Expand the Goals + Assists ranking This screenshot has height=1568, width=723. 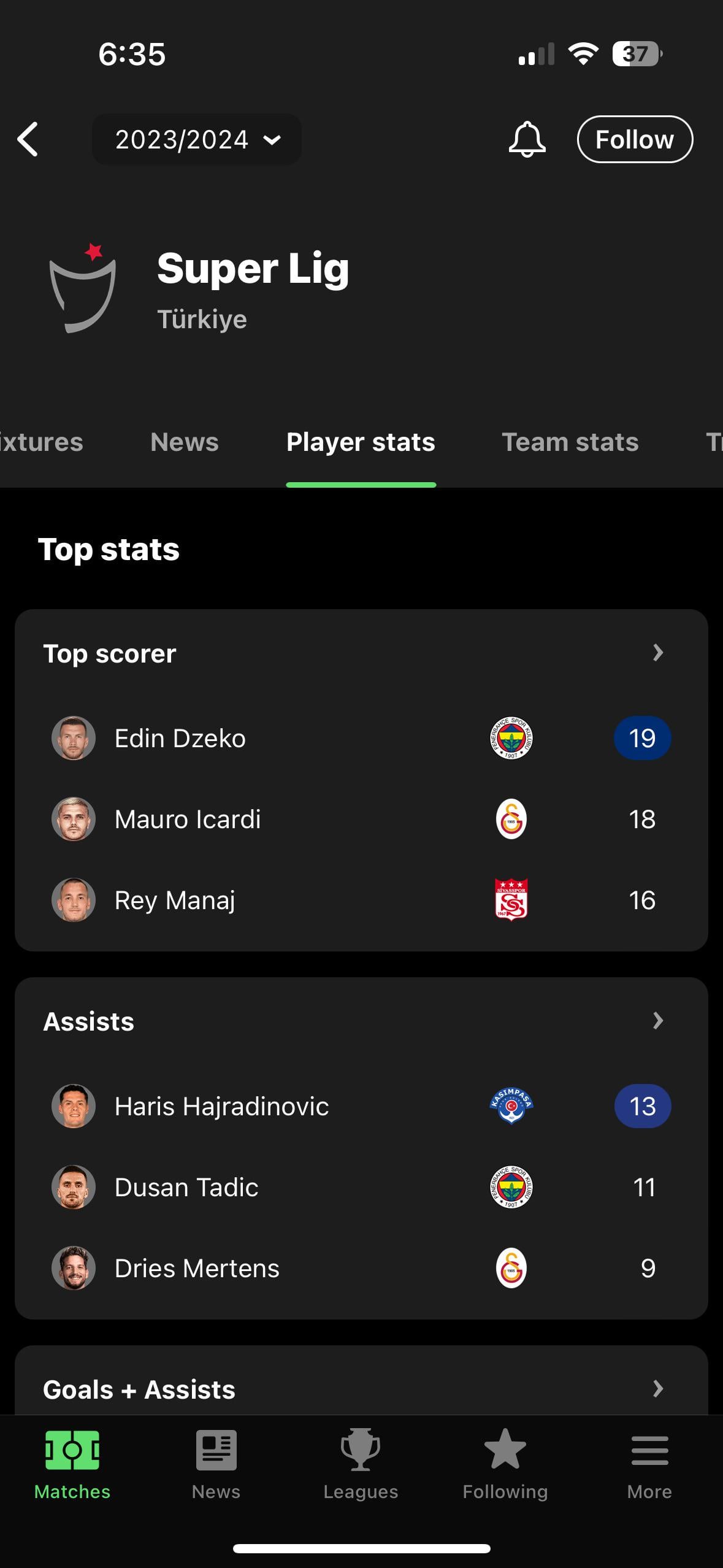tap(657, 1388)
